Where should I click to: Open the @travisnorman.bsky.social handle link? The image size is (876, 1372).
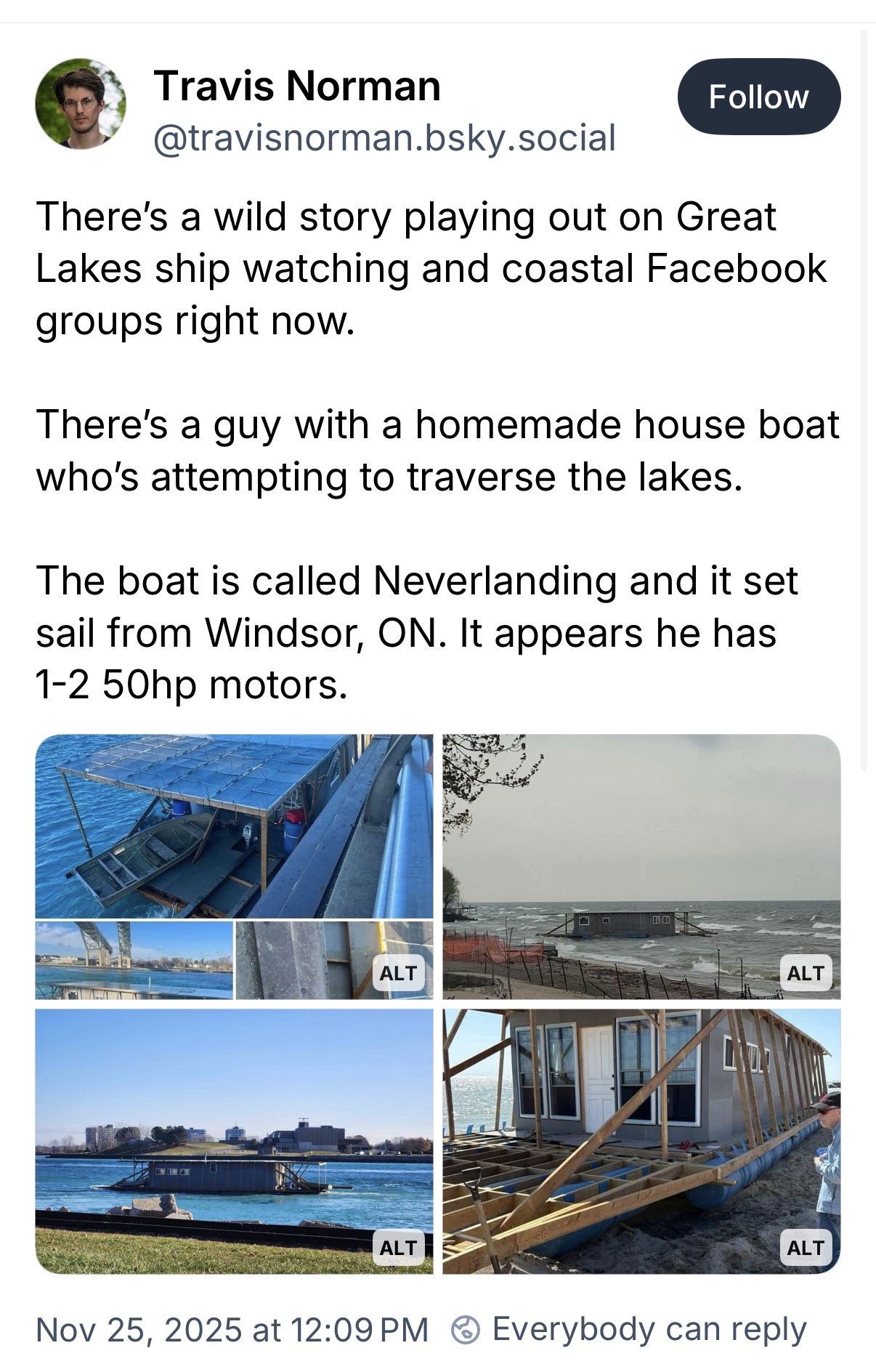coord(384,137)
